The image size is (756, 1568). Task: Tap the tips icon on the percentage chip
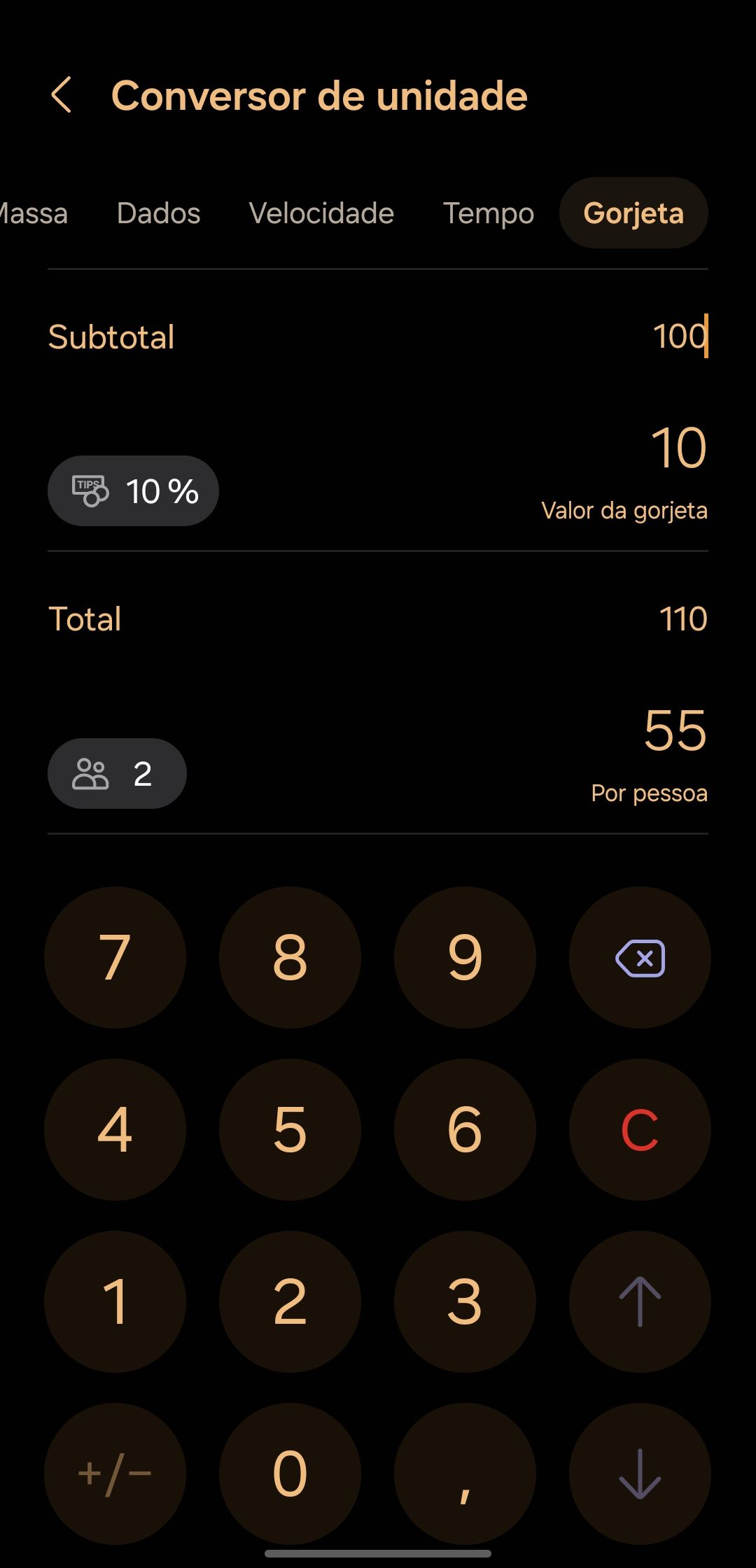click(x=90, y=490)
